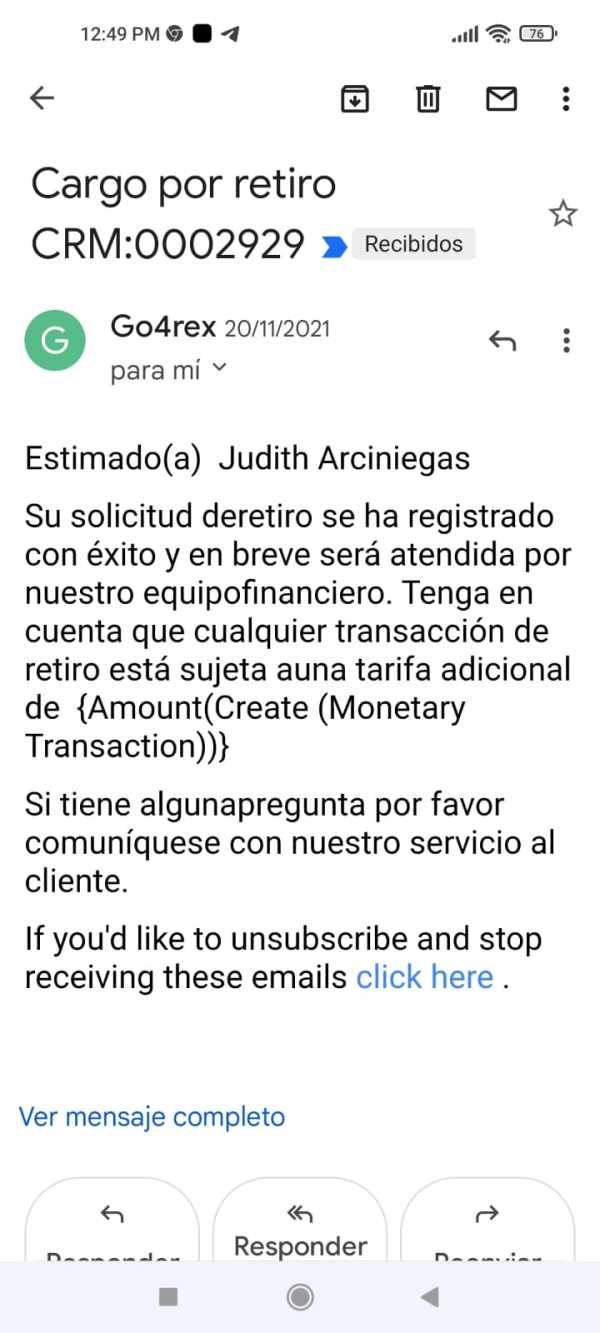Tap the Responder button at the bottom left
The image size is (600, 1333).
[x=112, y=1220]
